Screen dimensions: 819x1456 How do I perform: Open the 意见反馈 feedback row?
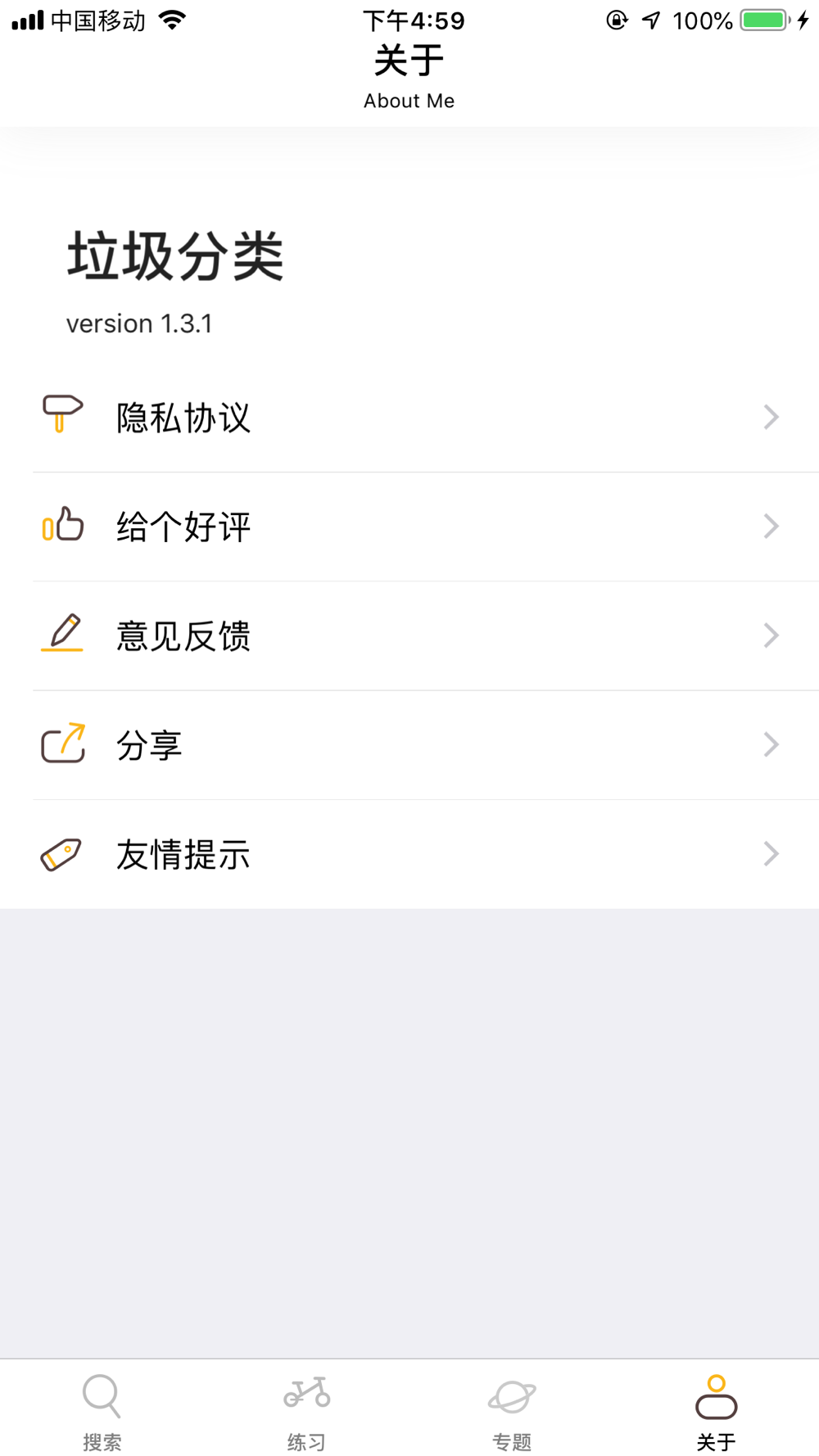point(409,635)
